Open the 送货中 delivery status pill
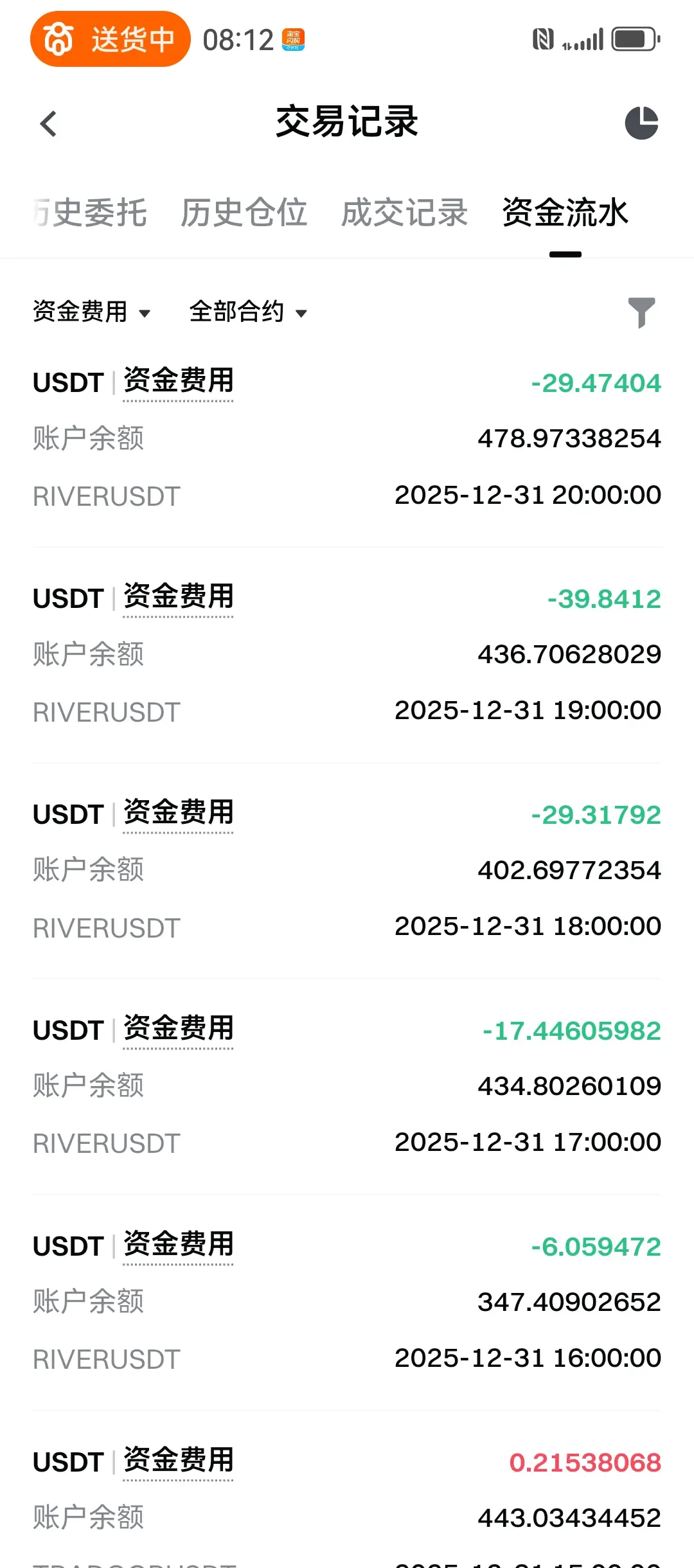The height and width of the screenshot is (1568, 694). pos(111,39)
